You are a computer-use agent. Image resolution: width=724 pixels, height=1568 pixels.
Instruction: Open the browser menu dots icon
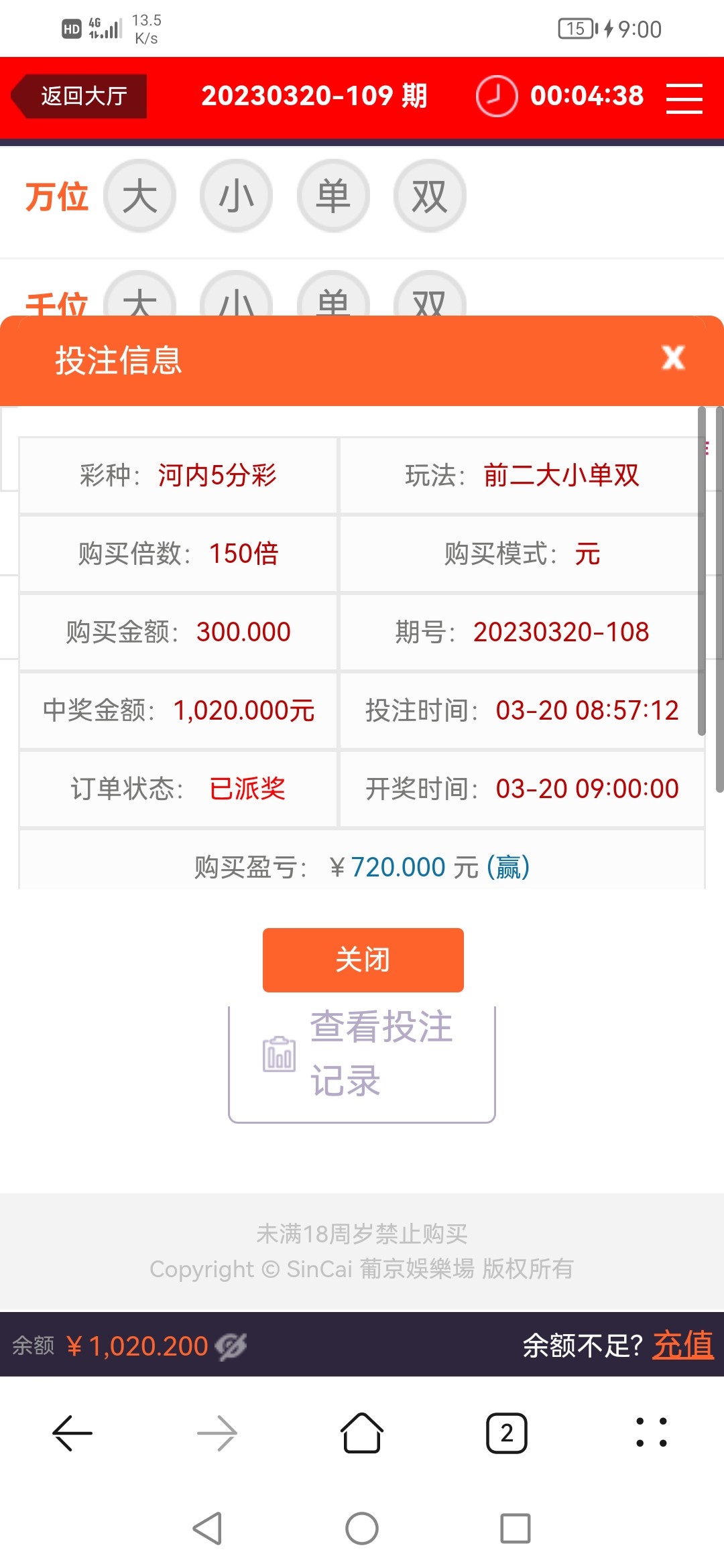(650, 1433)
